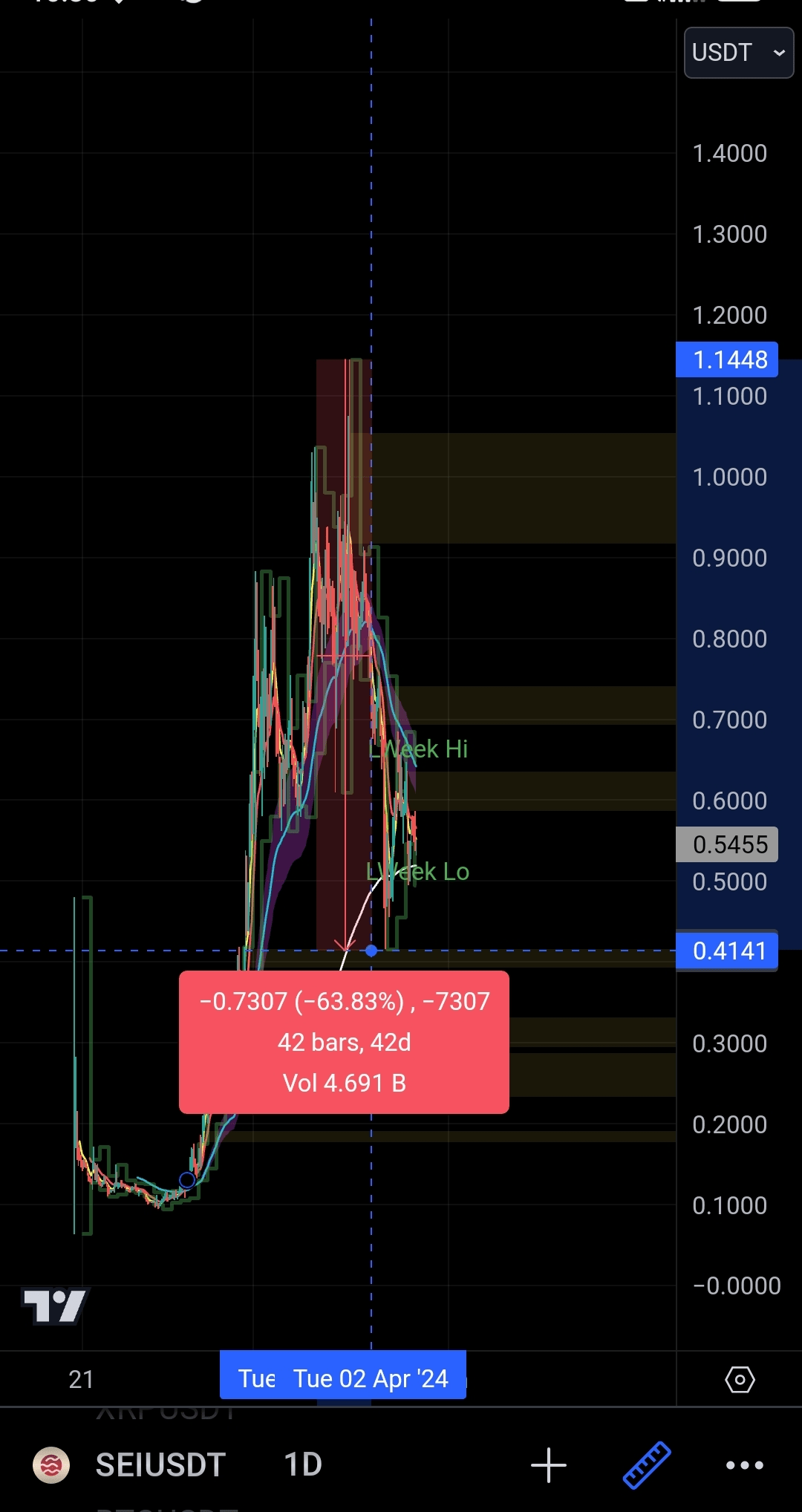Change the 1D chart interval

click(x=303, y=1465)
